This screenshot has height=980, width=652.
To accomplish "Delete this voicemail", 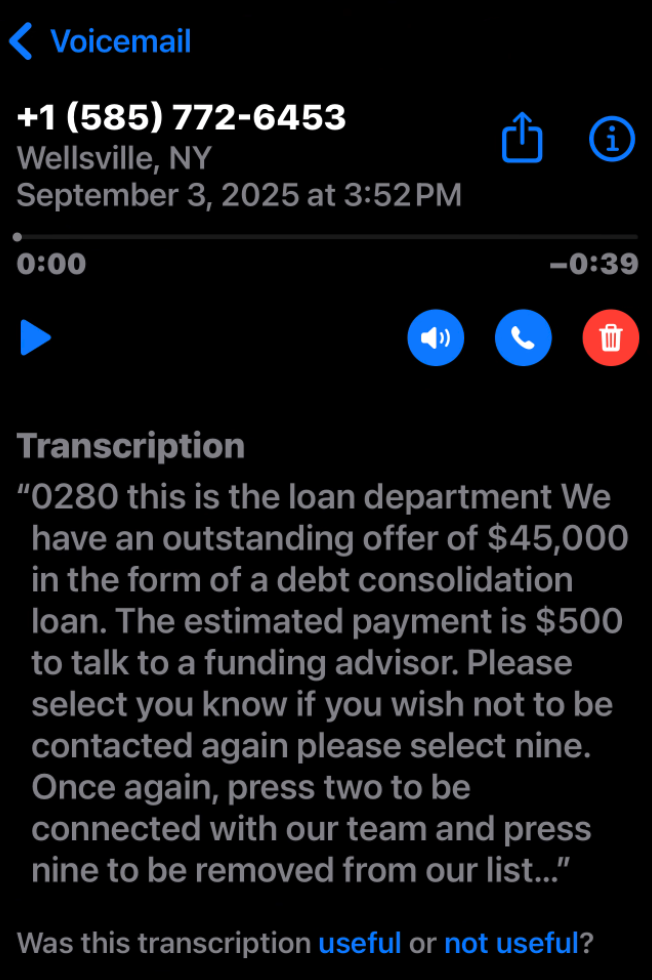I will coord(610,338).
